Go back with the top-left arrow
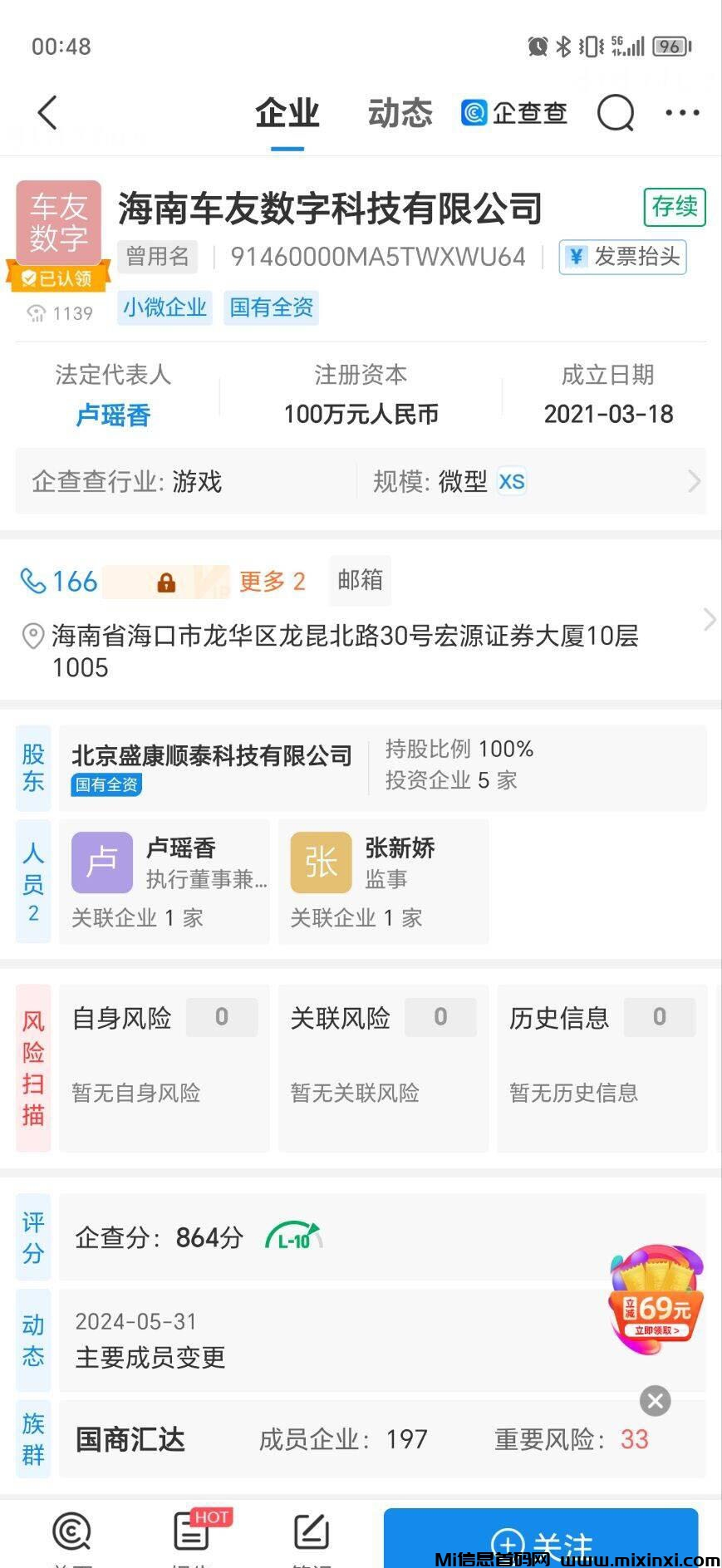Screen dimensions: 722x1568 click(x=47, y=113)
